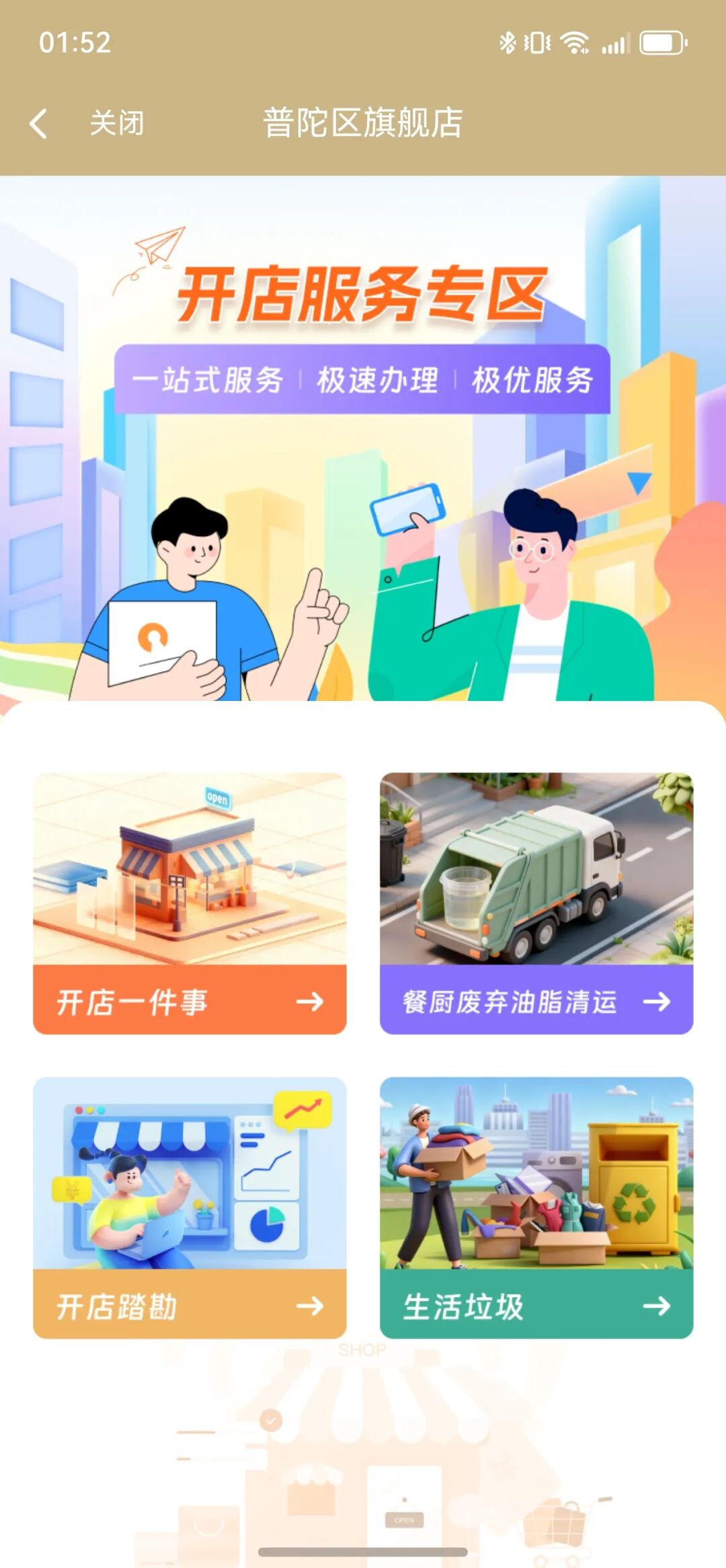Open the 餐厨废弃油脂清运 service card
Screen dimensions: 726x1568
(536, 903)
